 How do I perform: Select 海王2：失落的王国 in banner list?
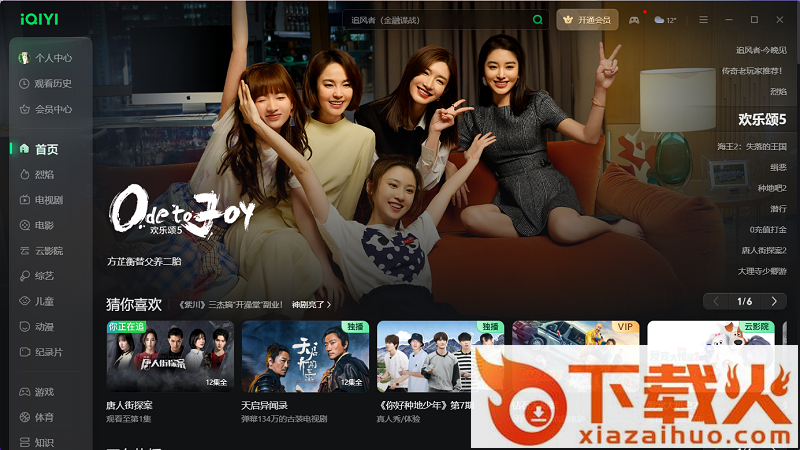pos(751,146)
